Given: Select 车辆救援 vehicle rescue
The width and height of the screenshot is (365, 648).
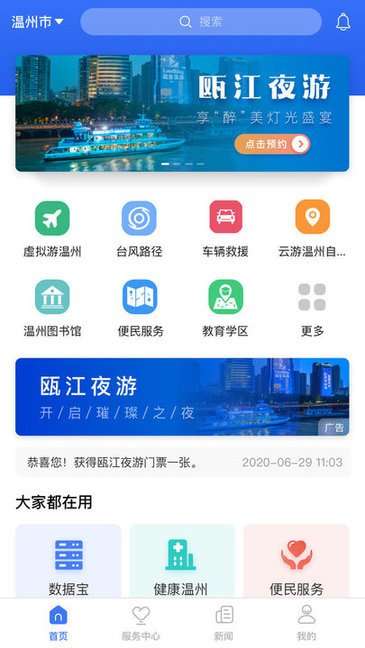Looking at the screenshot, I should [x=226, y=229].
